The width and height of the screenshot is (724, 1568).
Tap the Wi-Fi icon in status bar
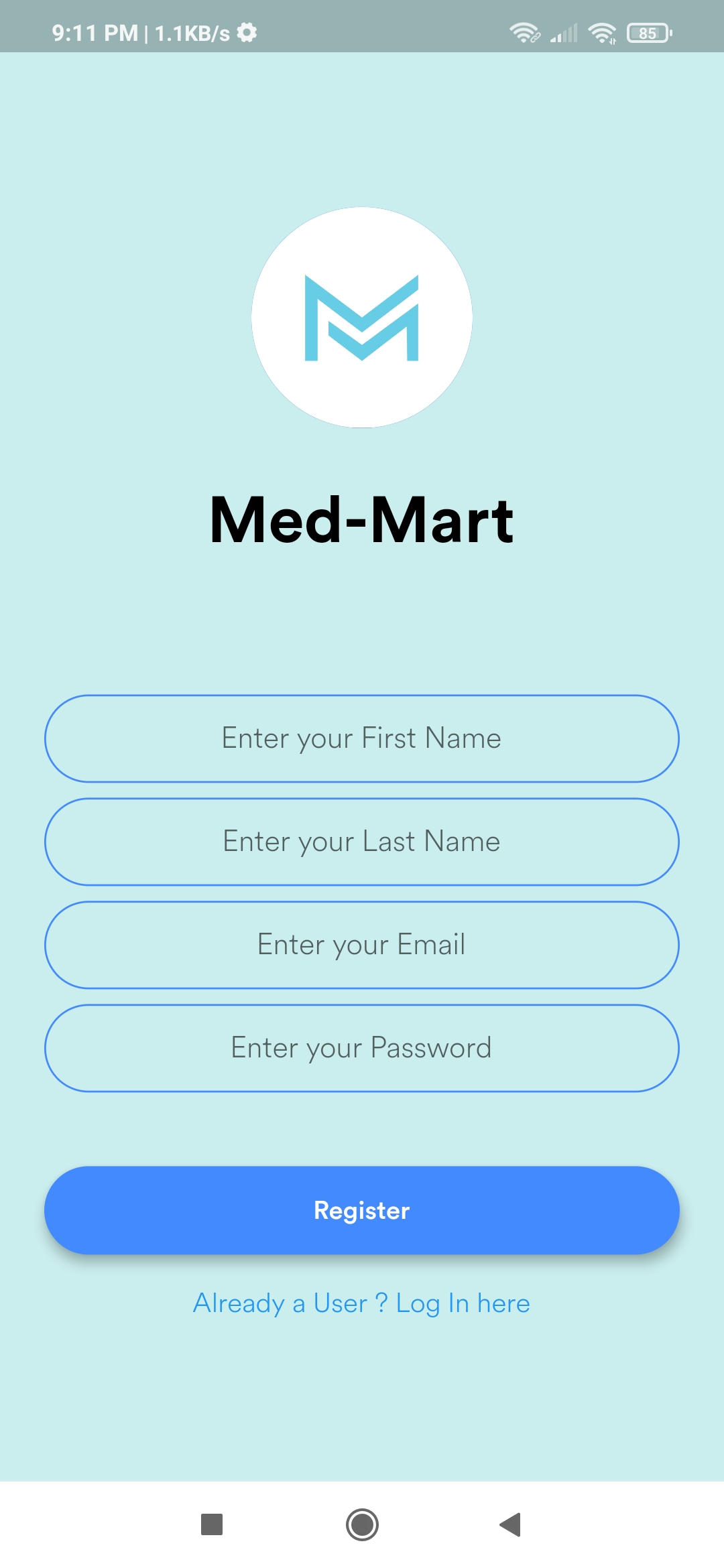coord(524,32)
